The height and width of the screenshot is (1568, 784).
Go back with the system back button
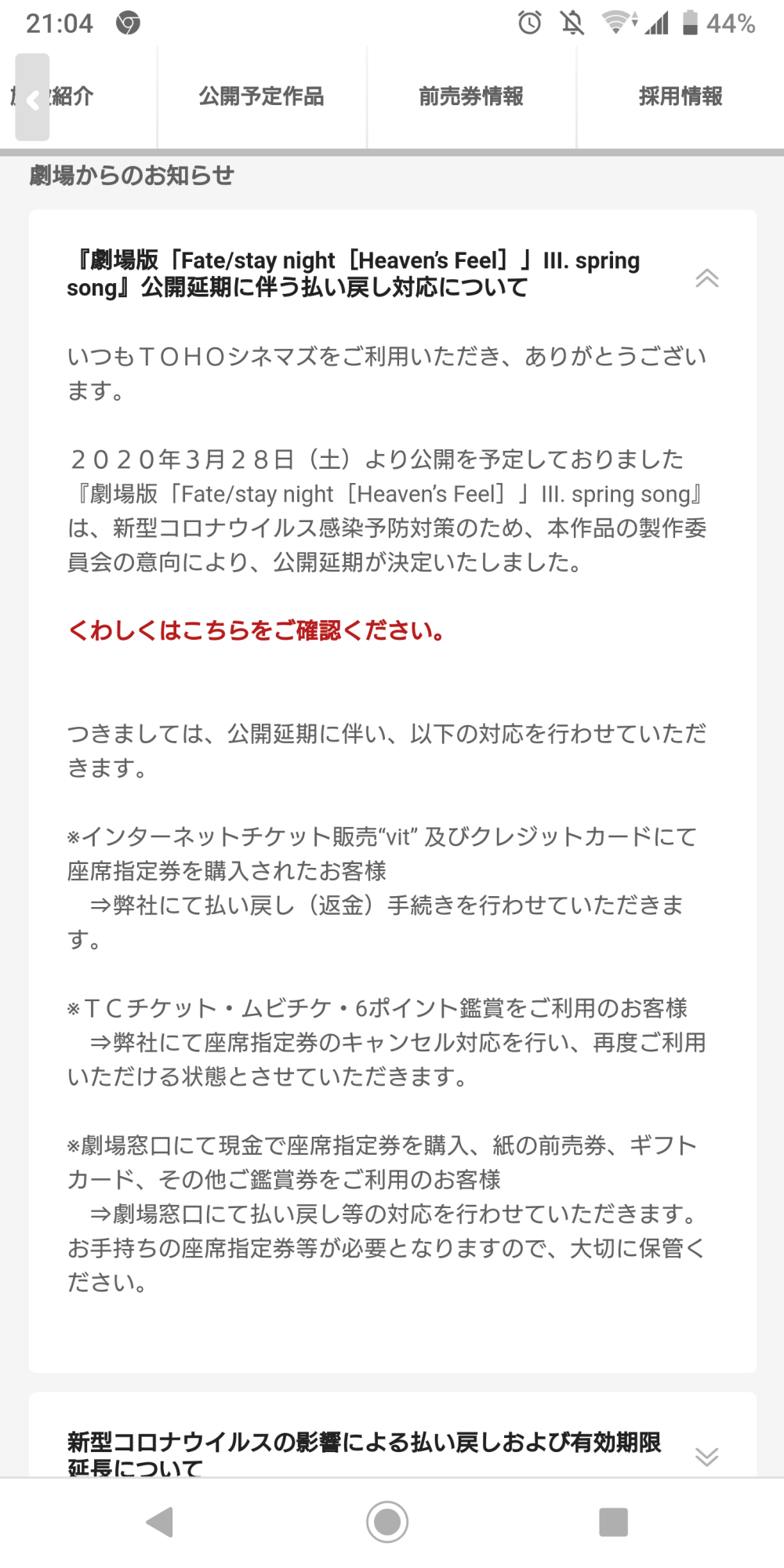click(x=160, y=1522)
